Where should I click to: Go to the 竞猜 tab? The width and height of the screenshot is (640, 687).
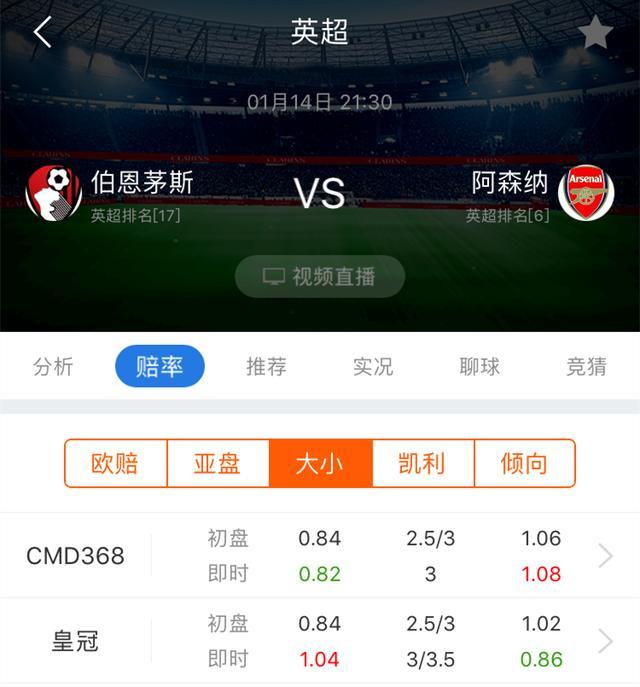coord(586,366)
